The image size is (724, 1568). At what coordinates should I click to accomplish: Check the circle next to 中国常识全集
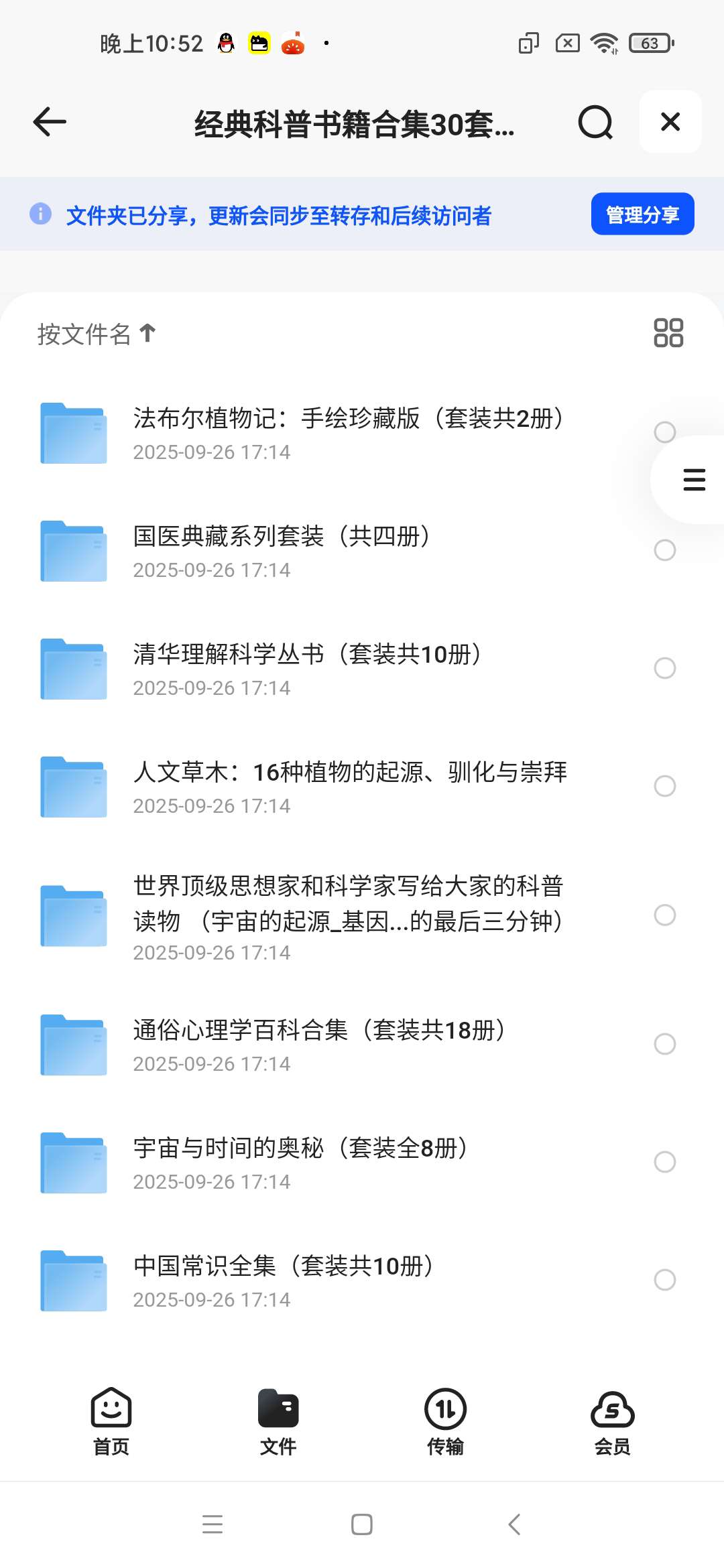click(x=665, y=1280)
